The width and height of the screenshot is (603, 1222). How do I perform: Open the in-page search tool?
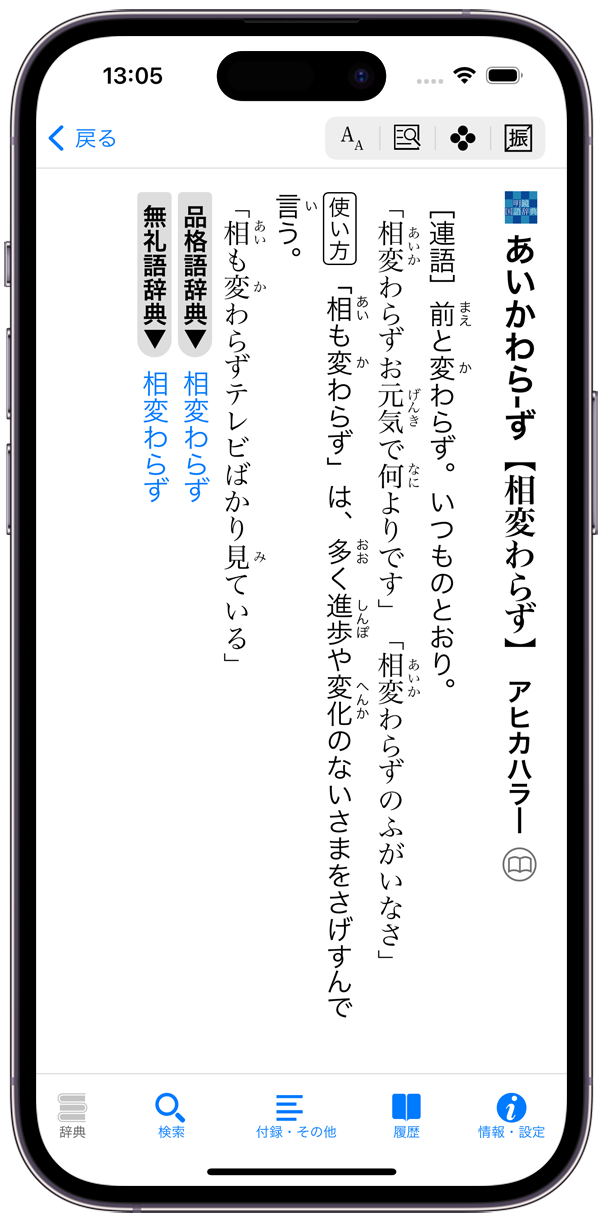pos(407,138)
